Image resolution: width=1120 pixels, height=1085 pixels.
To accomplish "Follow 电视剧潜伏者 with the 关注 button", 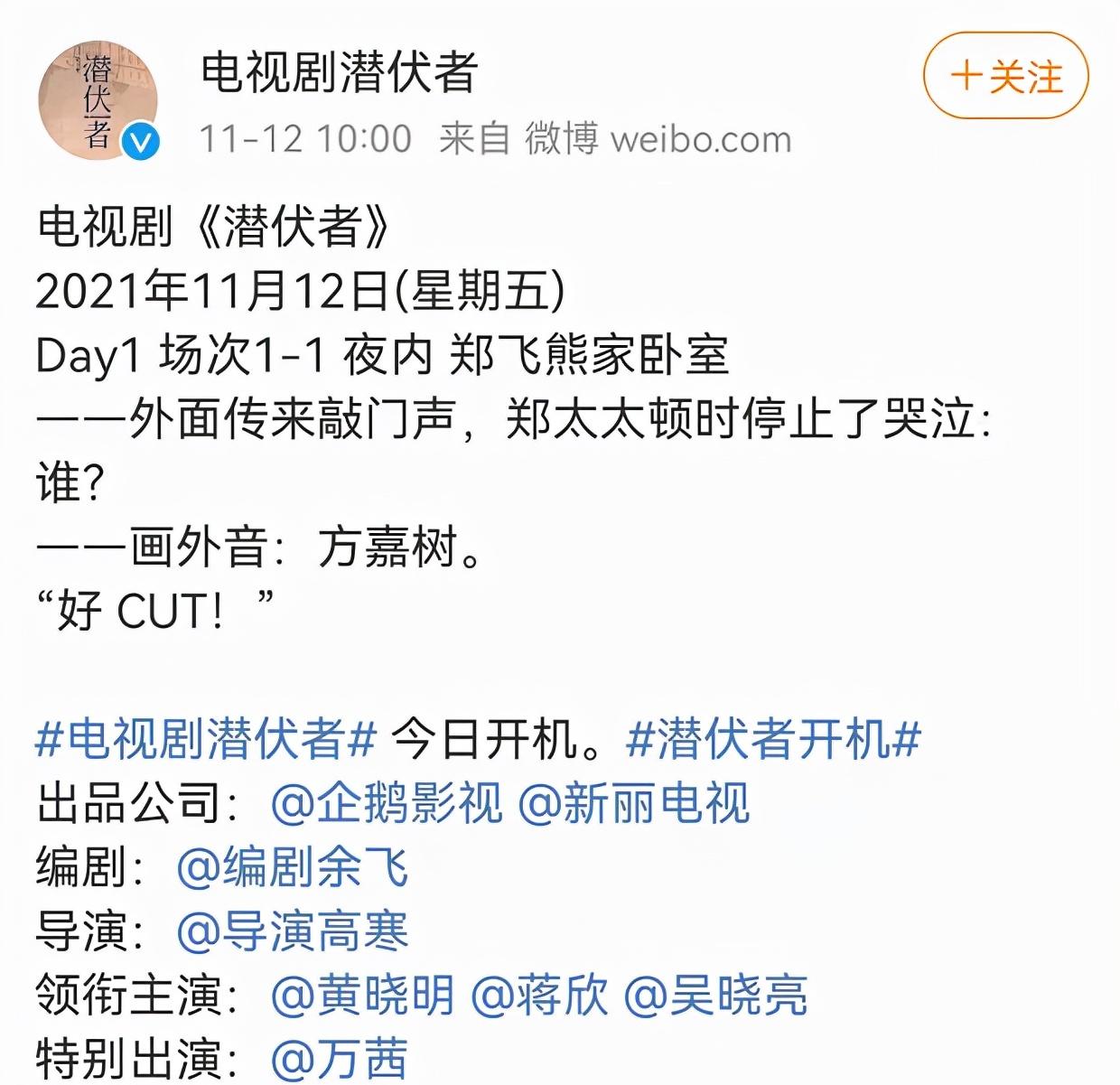I will (1005, 76).
